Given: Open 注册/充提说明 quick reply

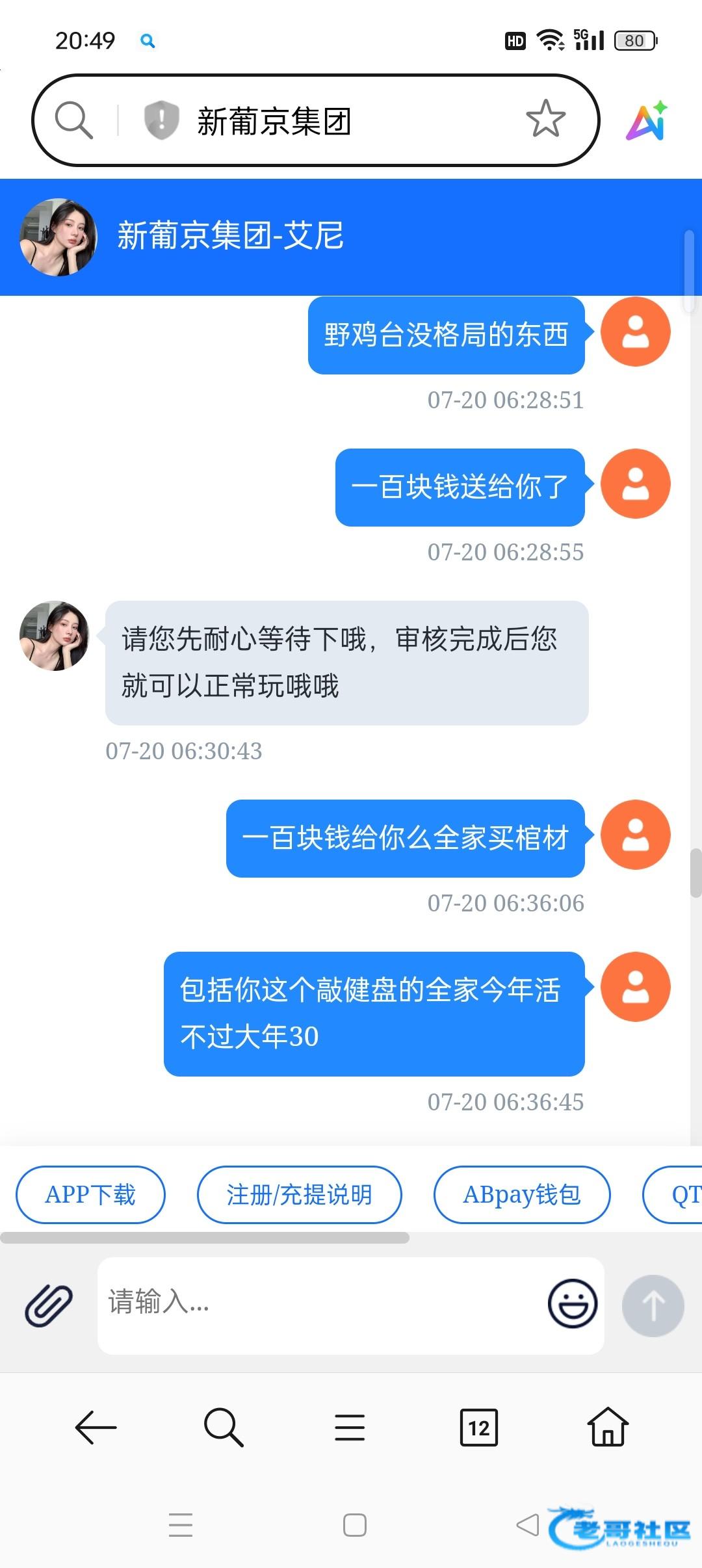Looking at the screenshot, I should (x=299, y=1195).
